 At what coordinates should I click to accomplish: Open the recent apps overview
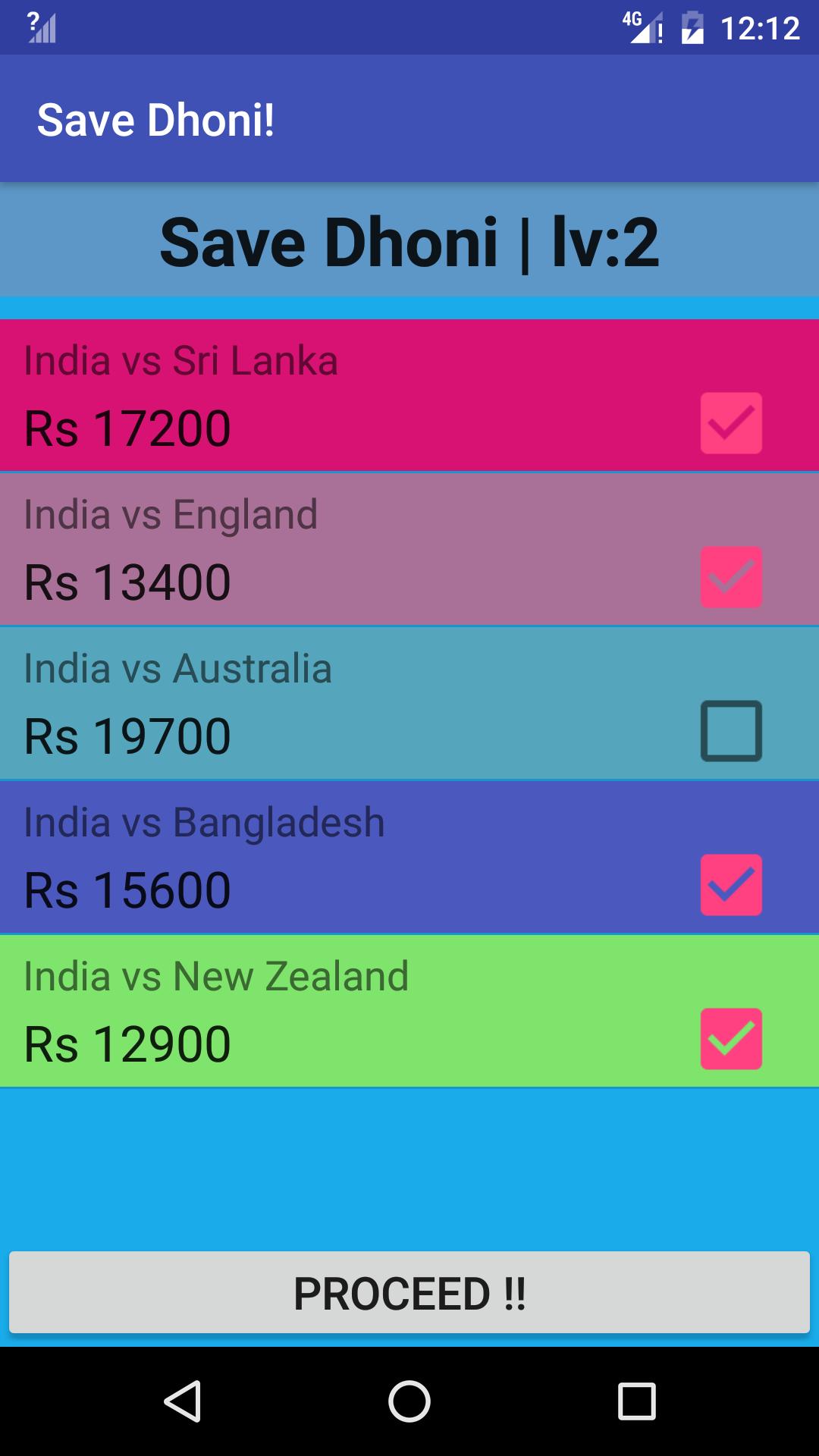tap(636, 1401)
